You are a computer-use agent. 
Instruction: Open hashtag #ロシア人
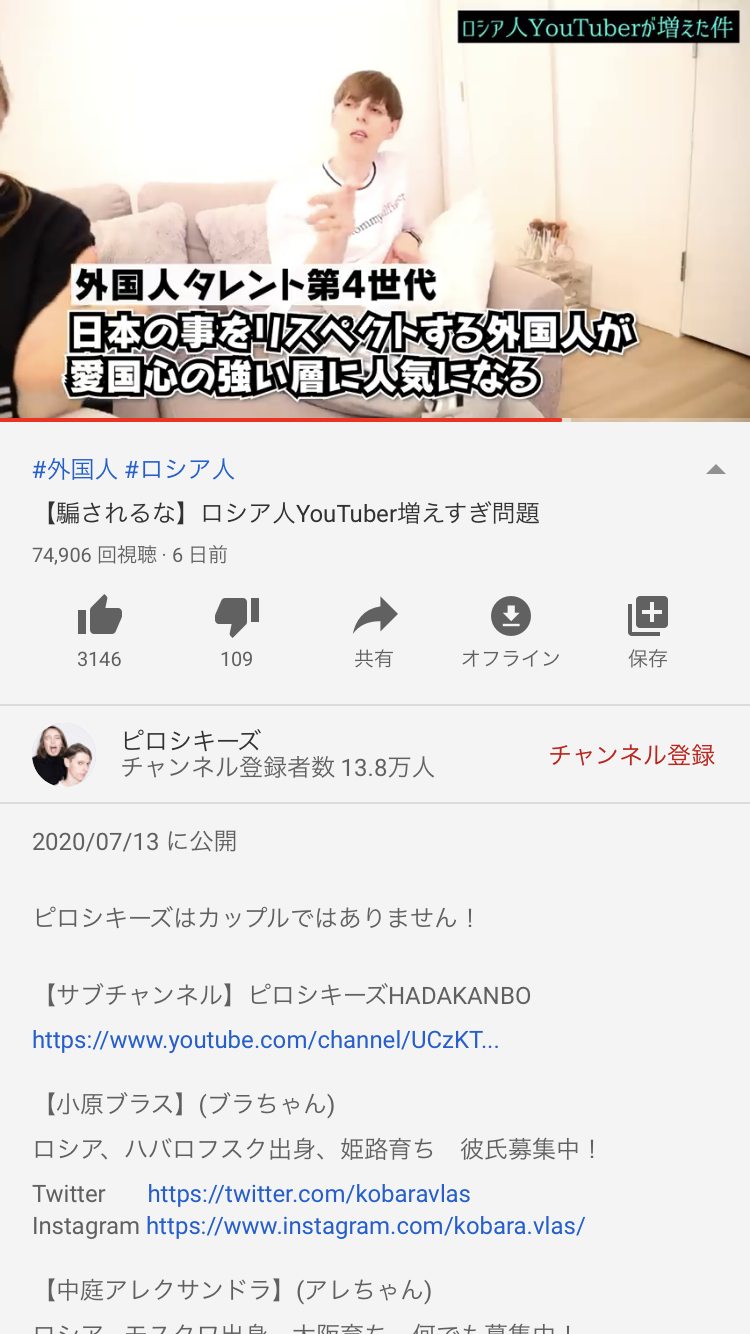[180, 469]
